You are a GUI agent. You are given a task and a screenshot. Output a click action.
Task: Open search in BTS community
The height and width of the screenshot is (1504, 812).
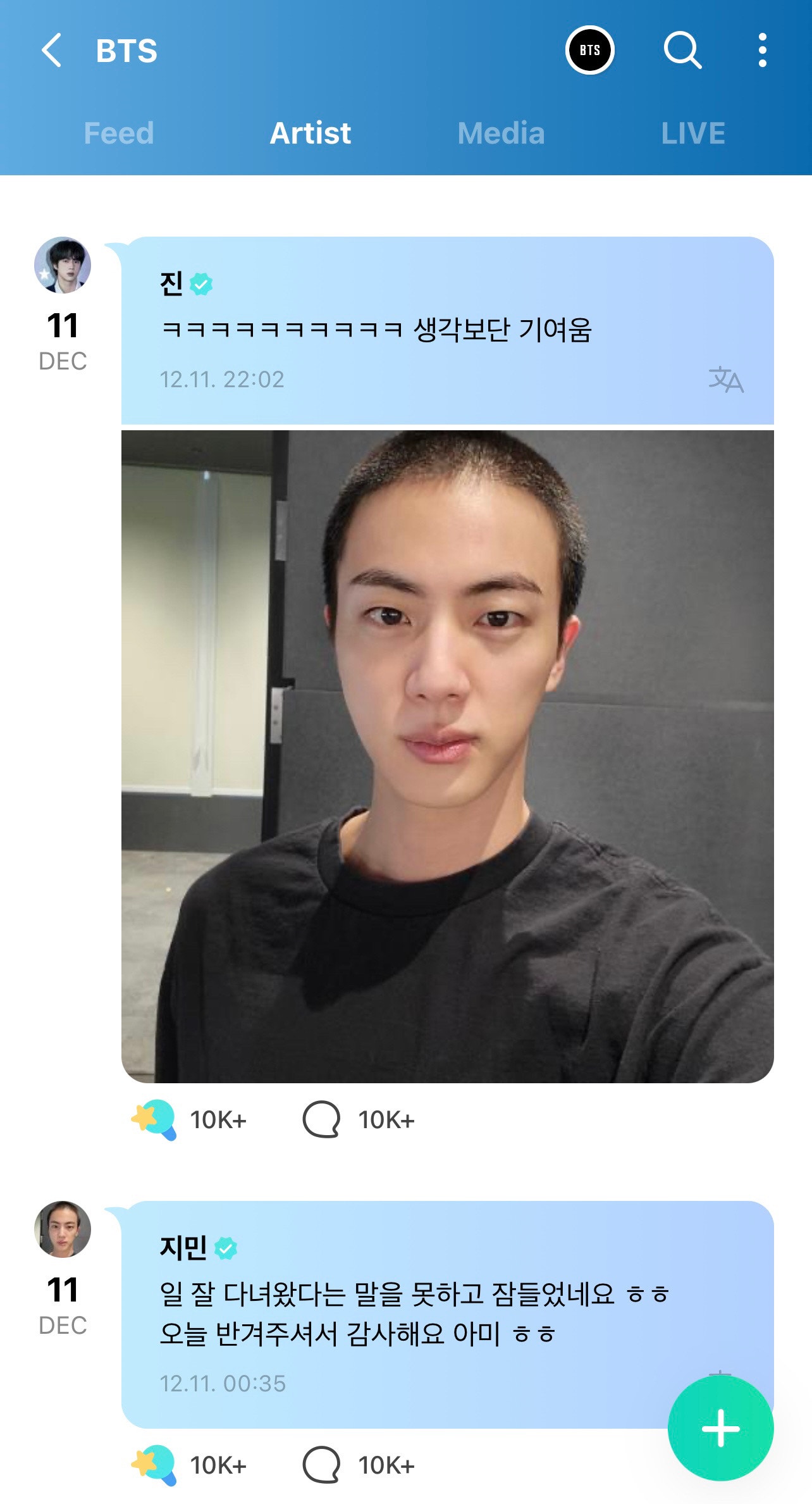pyautogui.click(x=682, y=51)
